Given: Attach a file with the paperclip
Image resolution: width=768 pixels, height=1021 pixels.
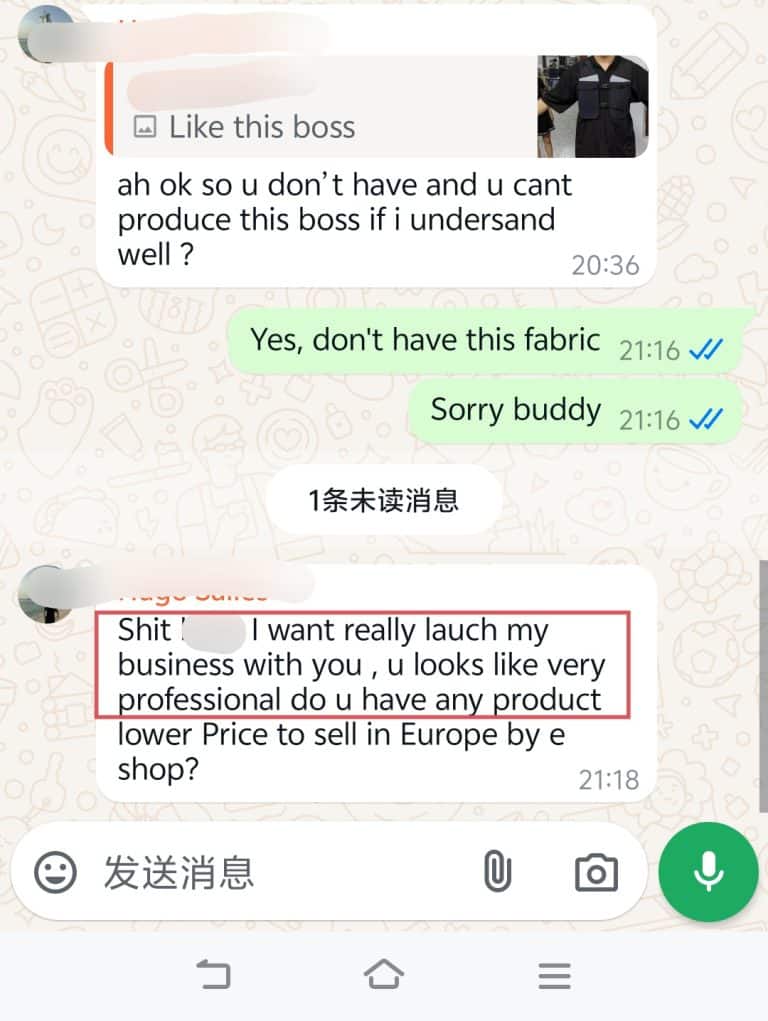Looking at the screenshot, I should (x=497, y=872).
